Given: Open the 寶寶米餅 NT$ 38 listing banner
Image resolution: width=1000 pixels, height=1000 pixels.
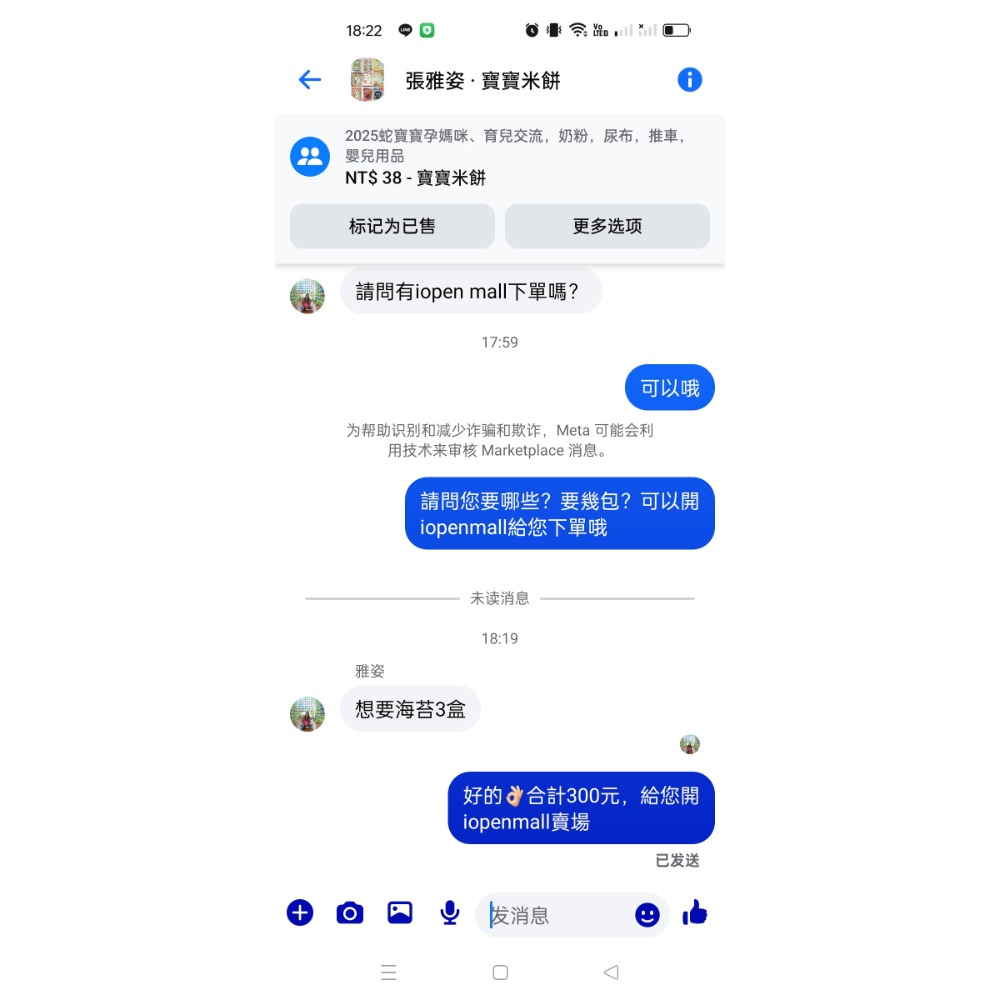Looking at the screenshot, I should click(x=500, y=157).
